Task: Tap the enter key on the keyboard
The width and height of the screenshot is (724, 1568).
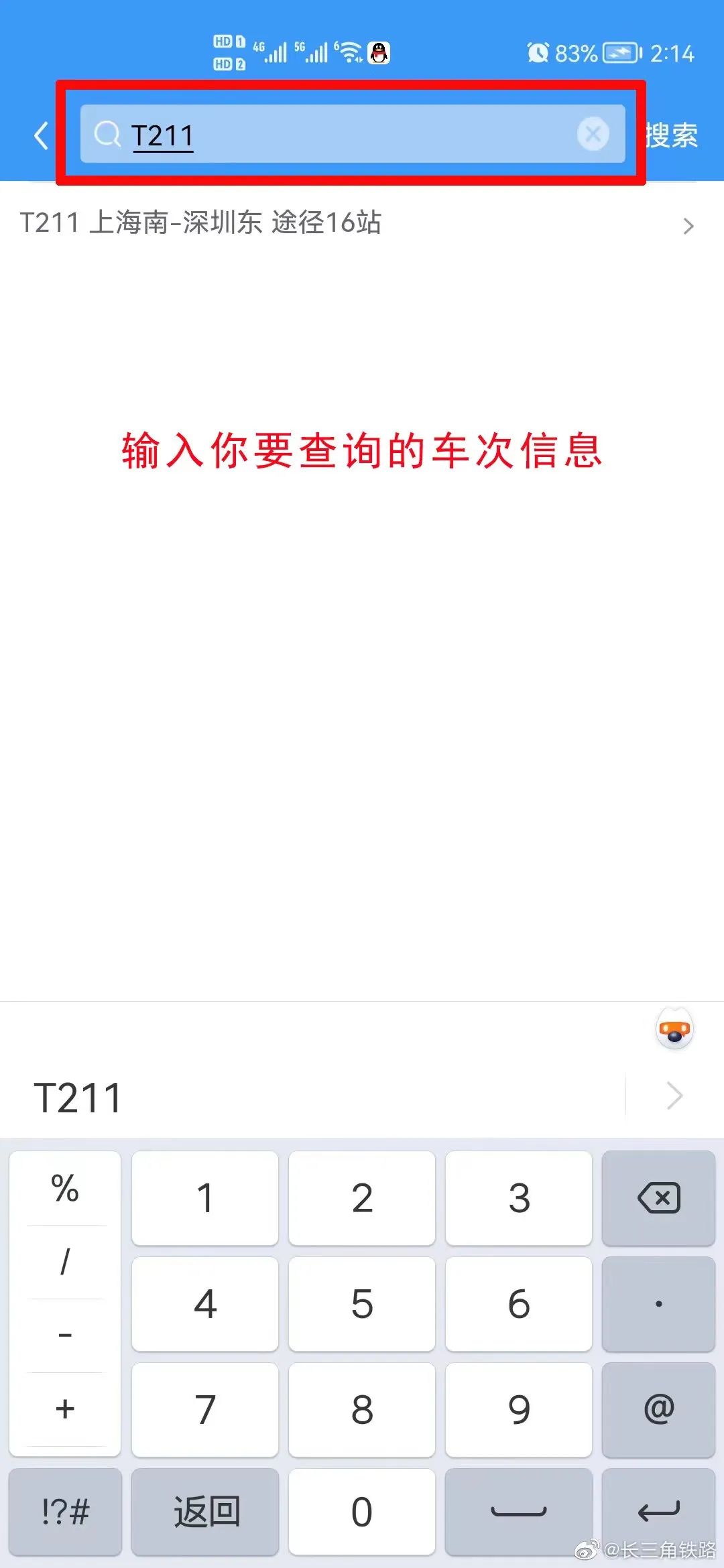Action: click(658, 1512)
